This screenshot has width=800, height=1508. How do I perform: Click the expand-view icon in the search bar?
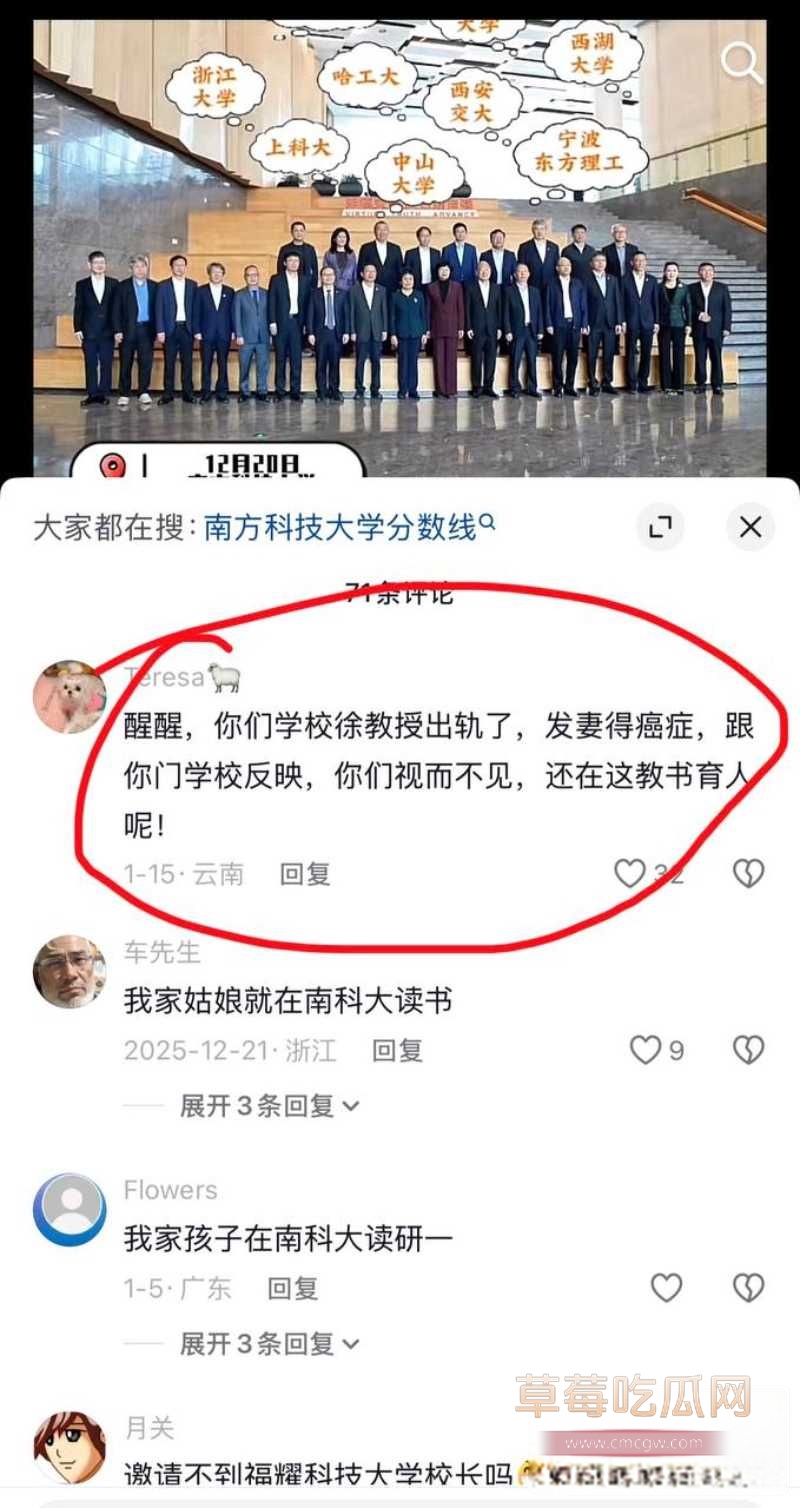click(x=661, y=527)
